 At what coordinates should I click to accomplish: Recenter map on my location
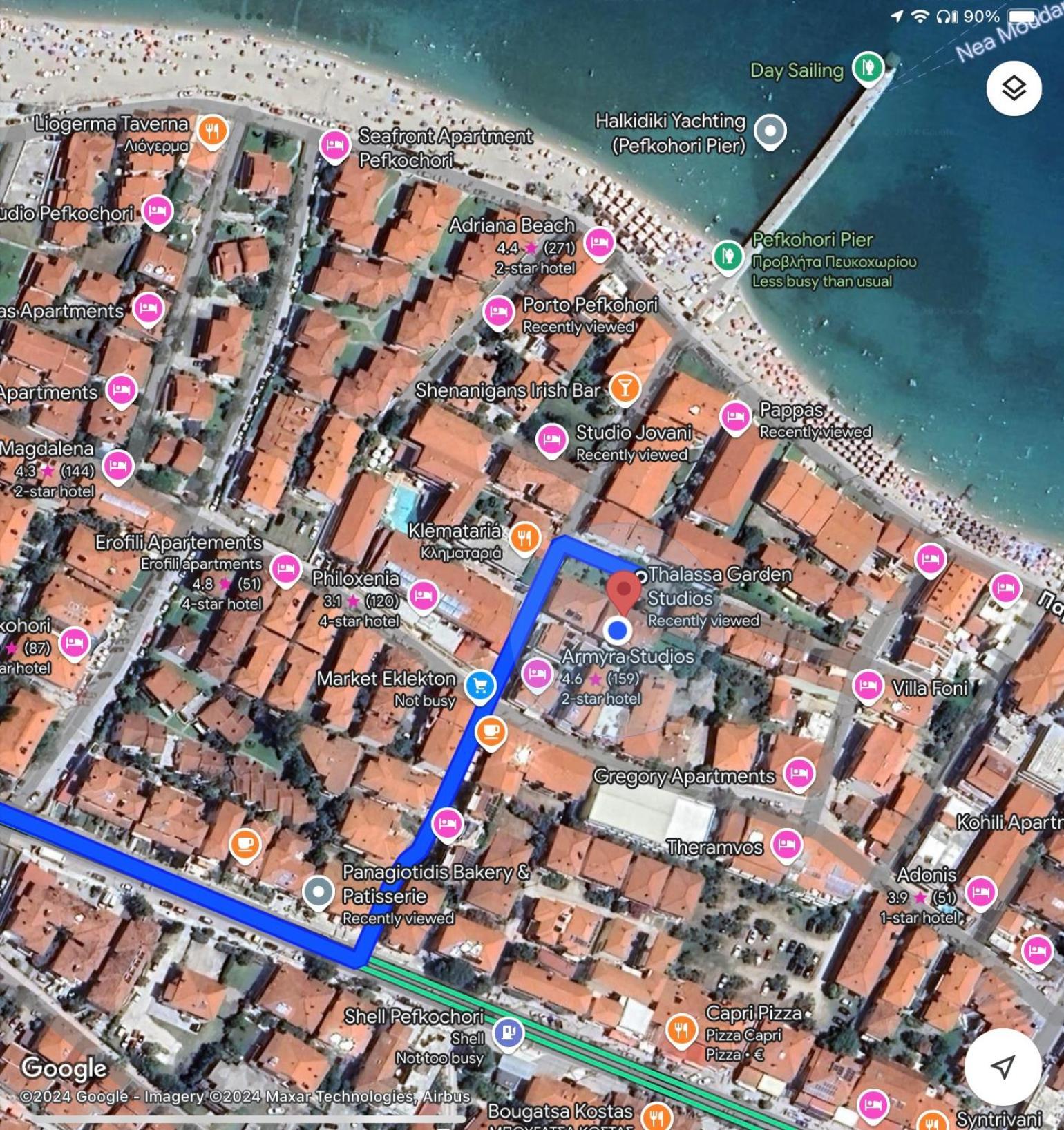coord(1002,1066)
